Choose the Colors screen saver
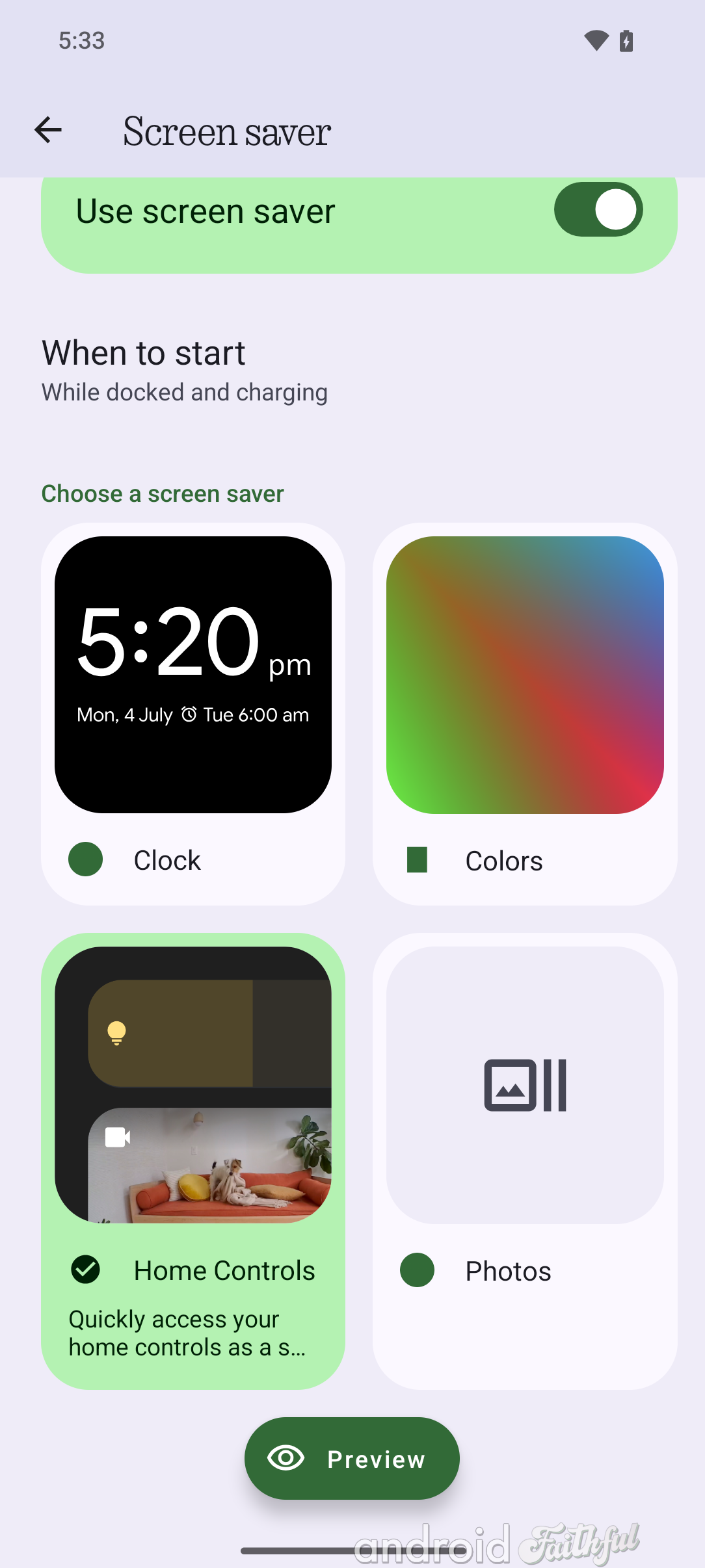 (524, 713)
